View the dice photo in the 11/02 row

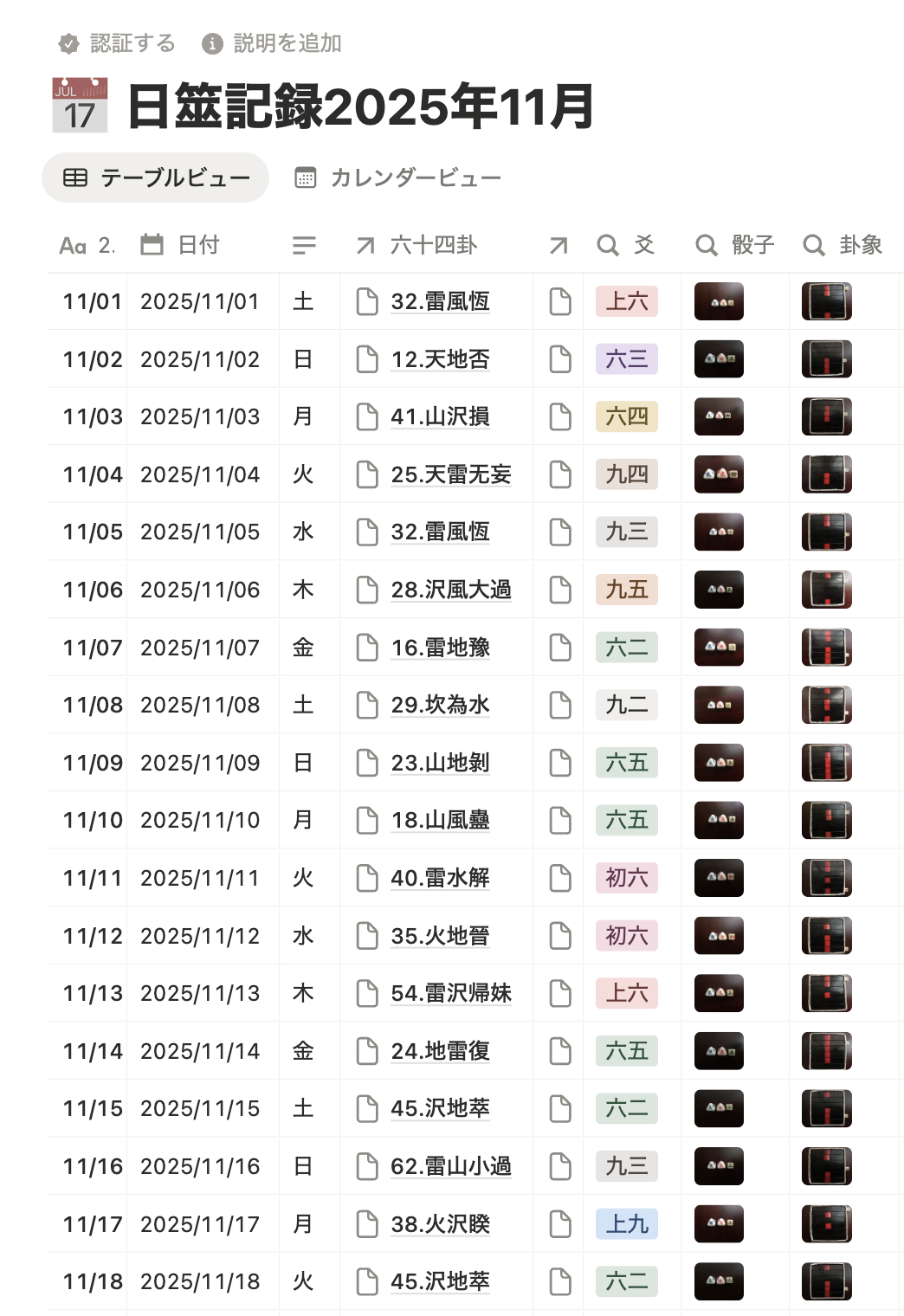coord(719,359)
